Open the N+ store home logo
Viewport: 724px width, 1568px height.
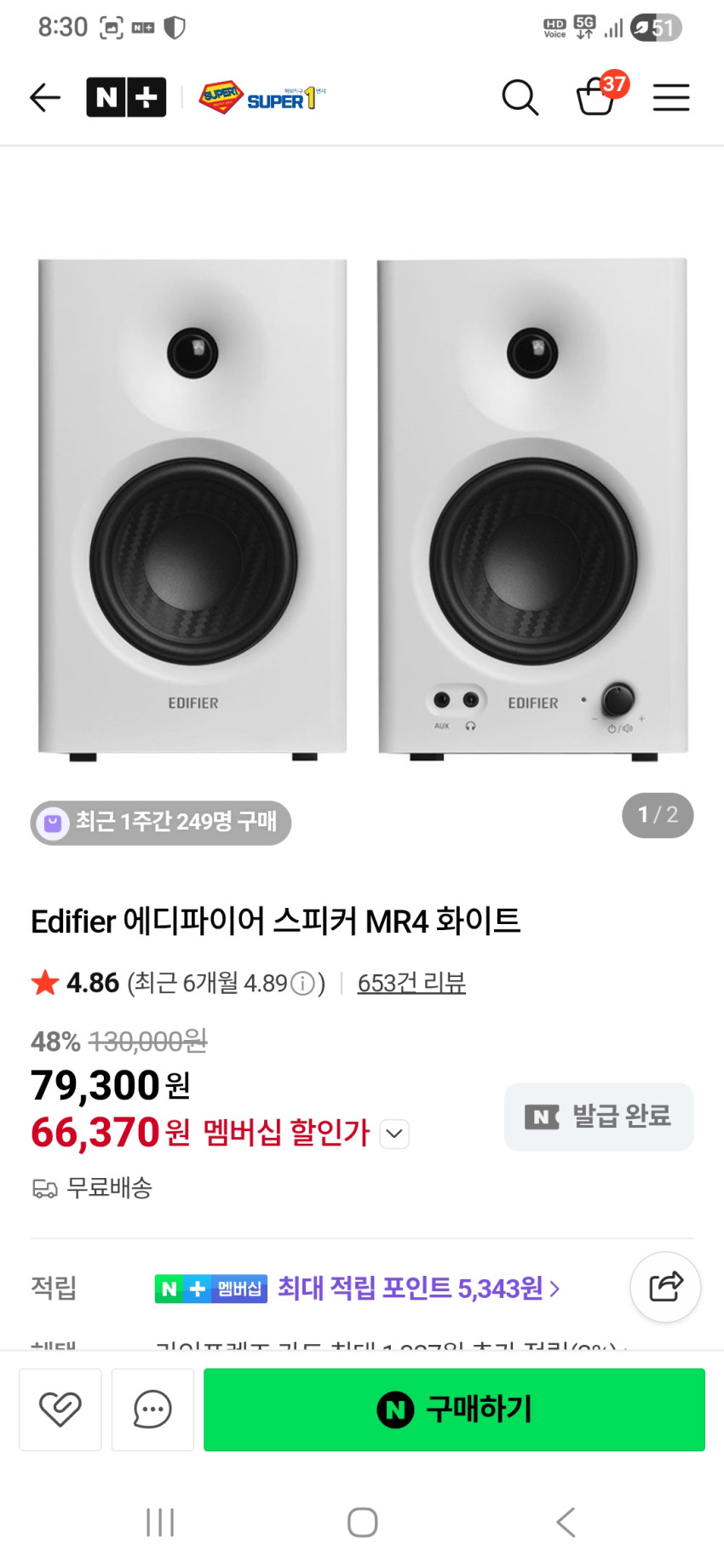pos(126,97)
